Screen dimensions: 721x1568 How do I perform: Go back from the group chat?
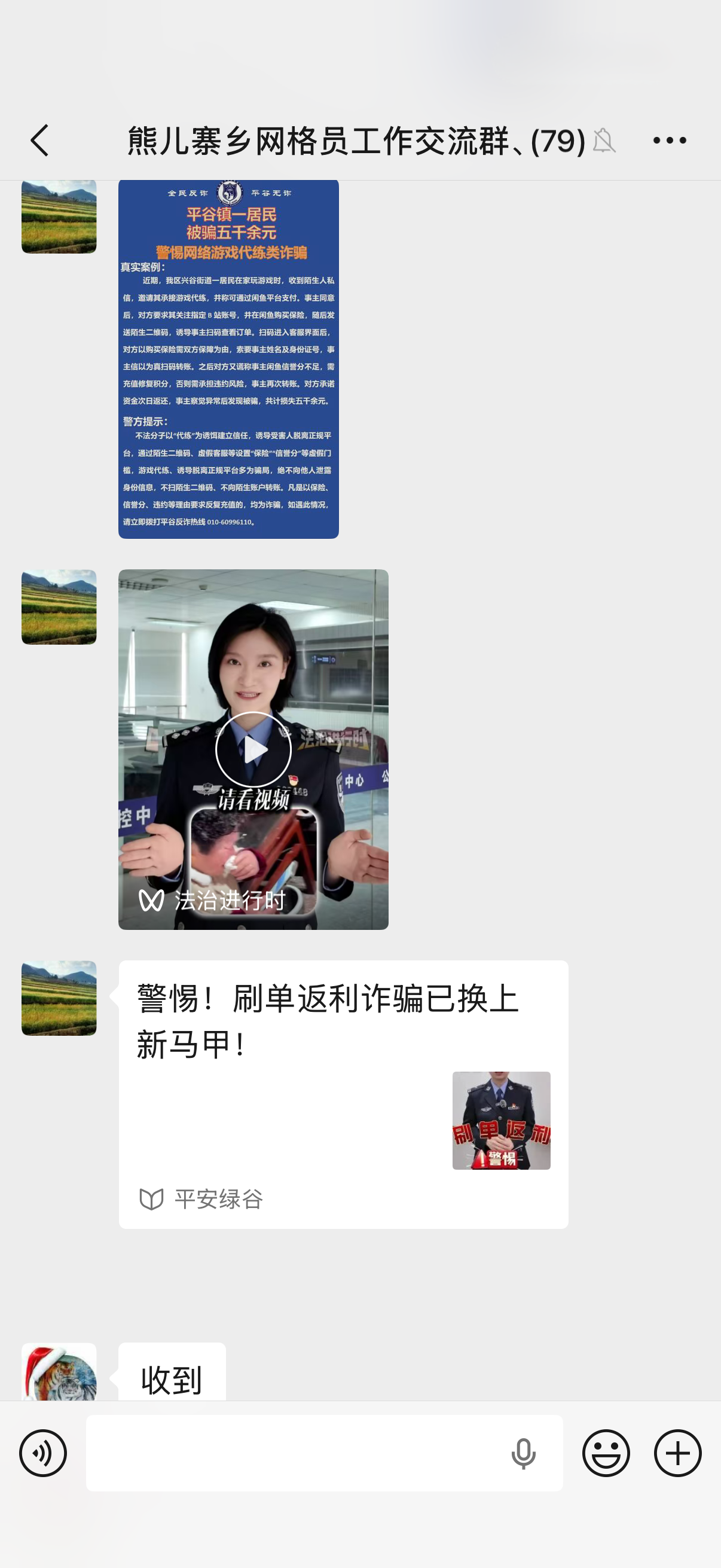pos(39,141)
